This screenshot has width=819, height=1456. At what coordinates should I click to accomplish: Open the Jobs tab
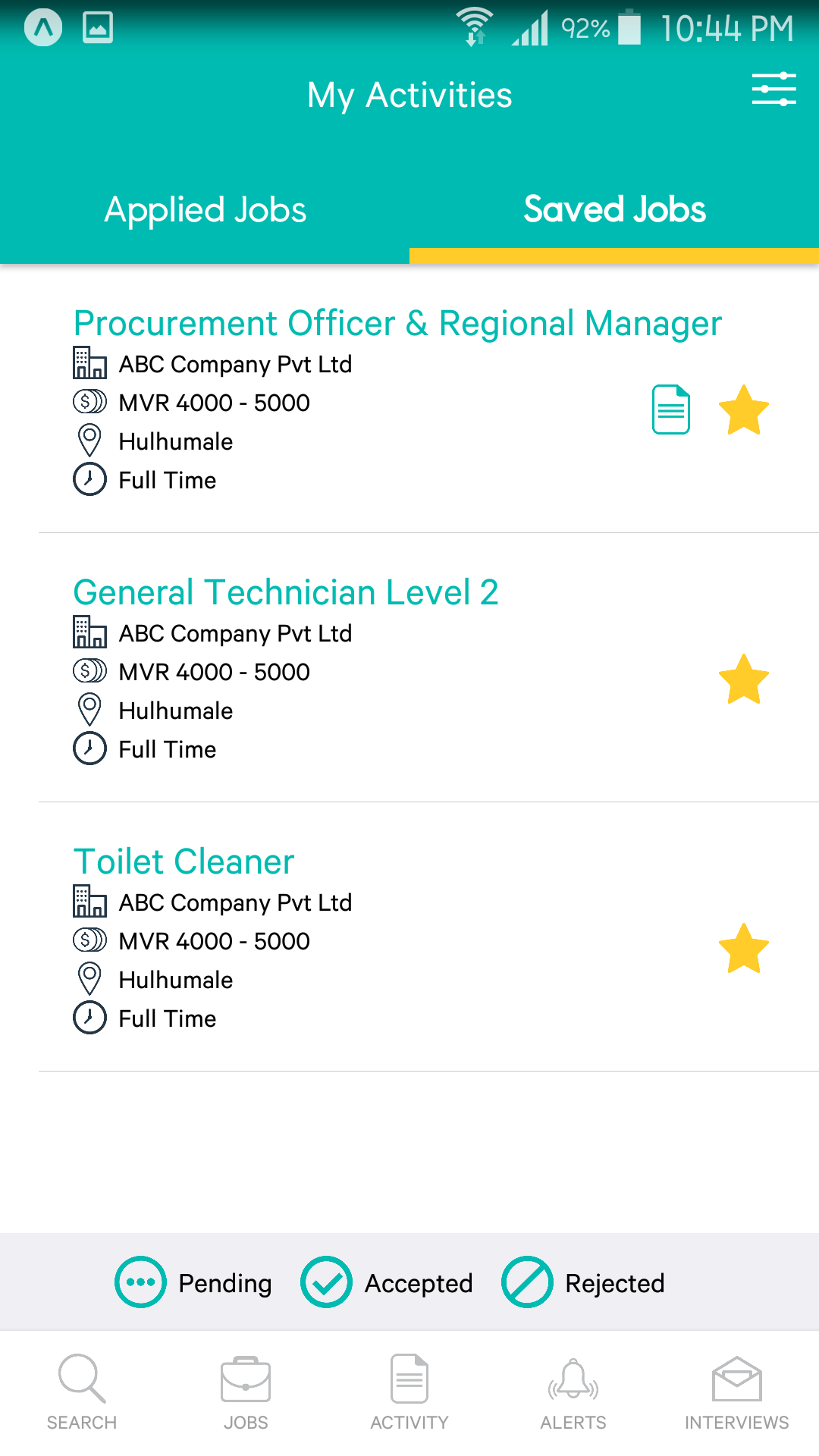click(246, 1392)
